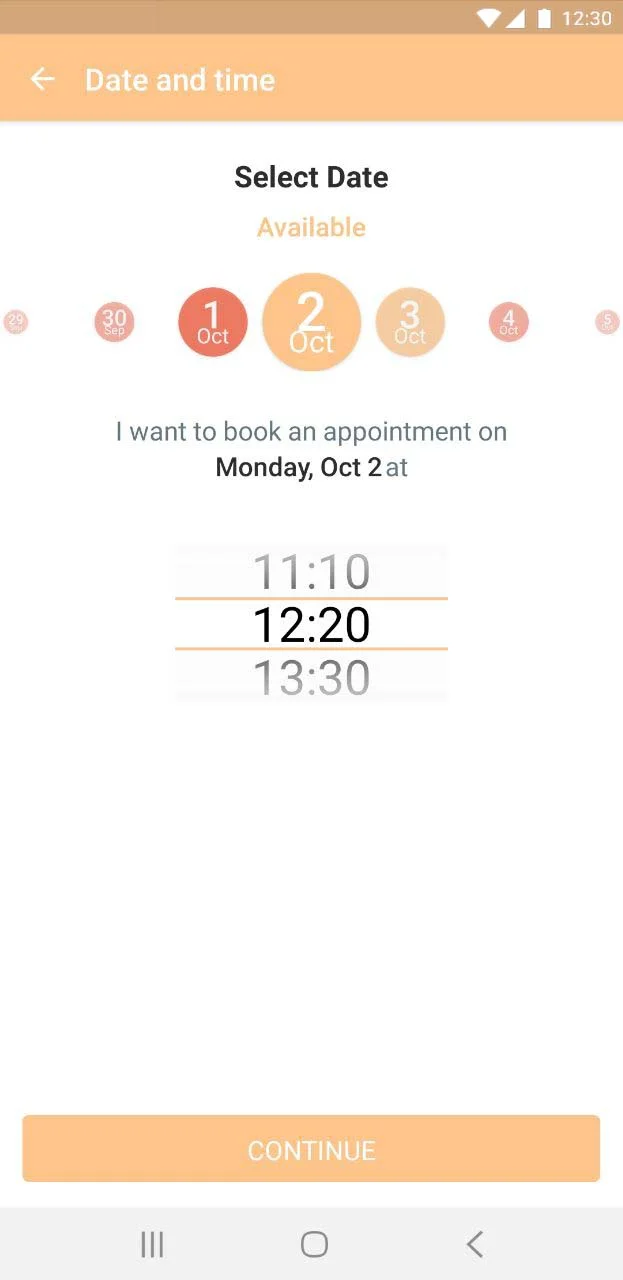This screenshot has height=1280, width=623.
Task: Go to the home screen
Action: [x=314, y=1244]
